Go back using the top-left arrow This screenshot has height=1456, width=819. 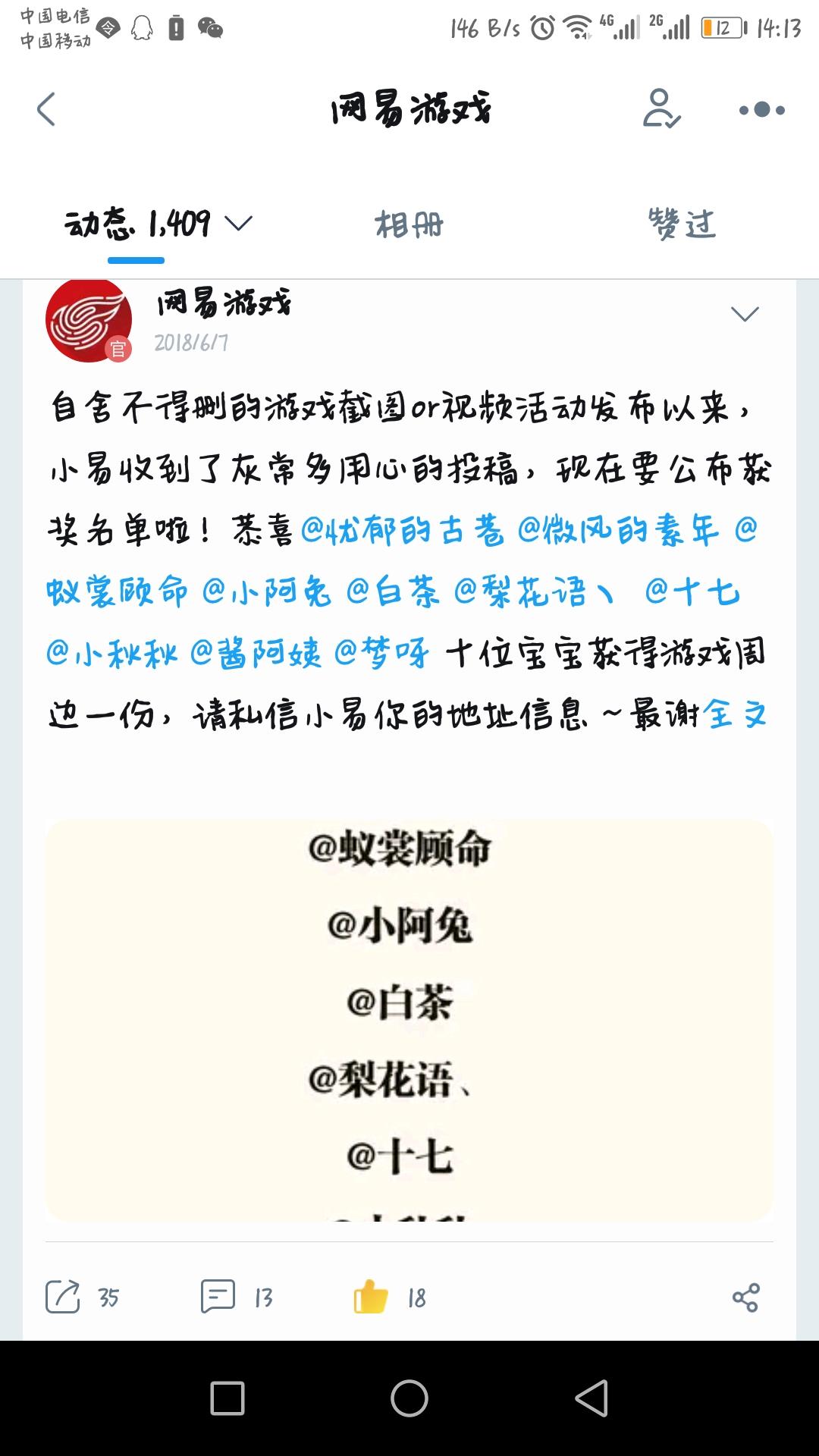(x=46, y=109)
